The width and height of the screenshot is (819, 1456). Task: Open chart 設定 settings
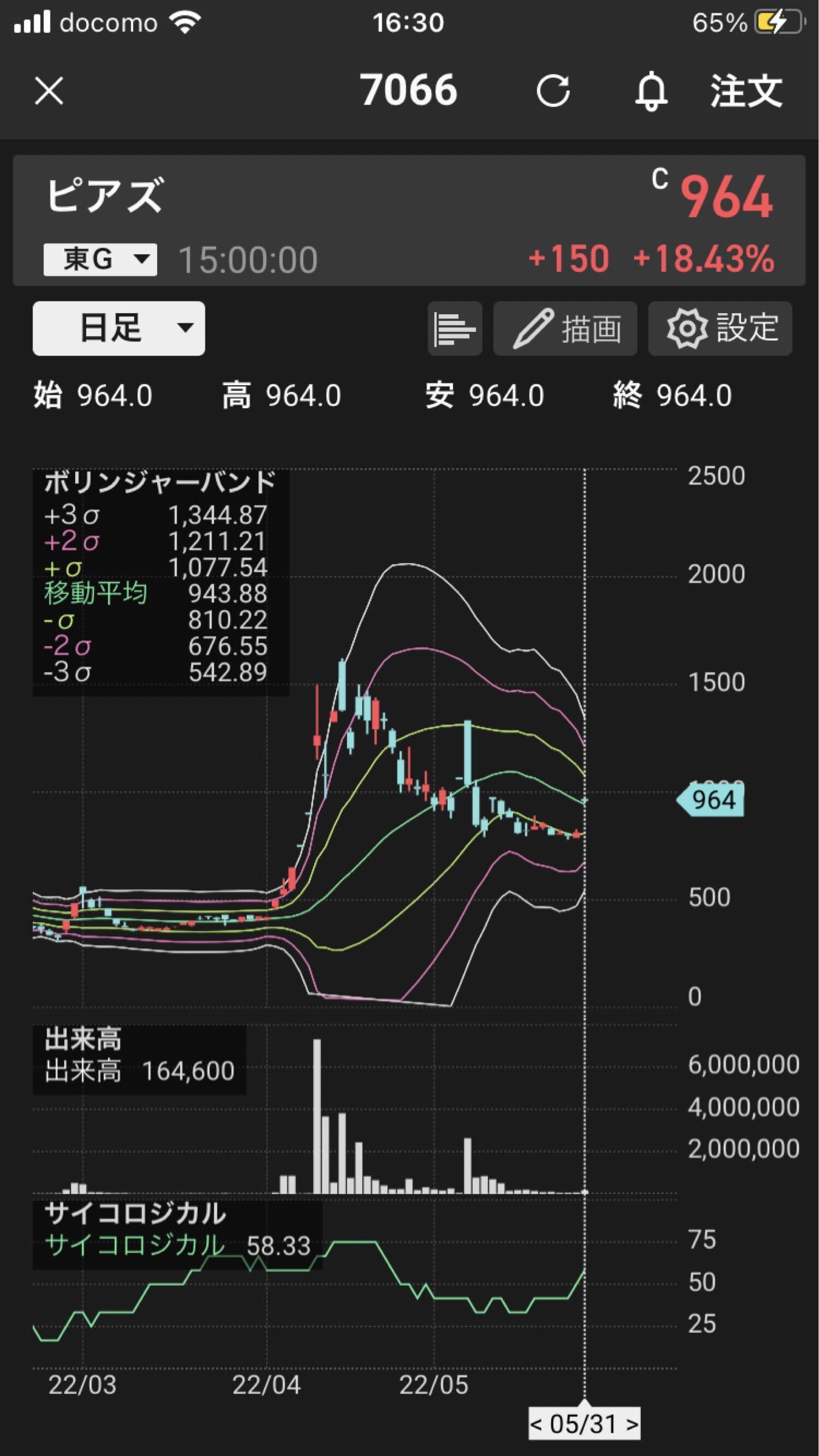(720, 328)
